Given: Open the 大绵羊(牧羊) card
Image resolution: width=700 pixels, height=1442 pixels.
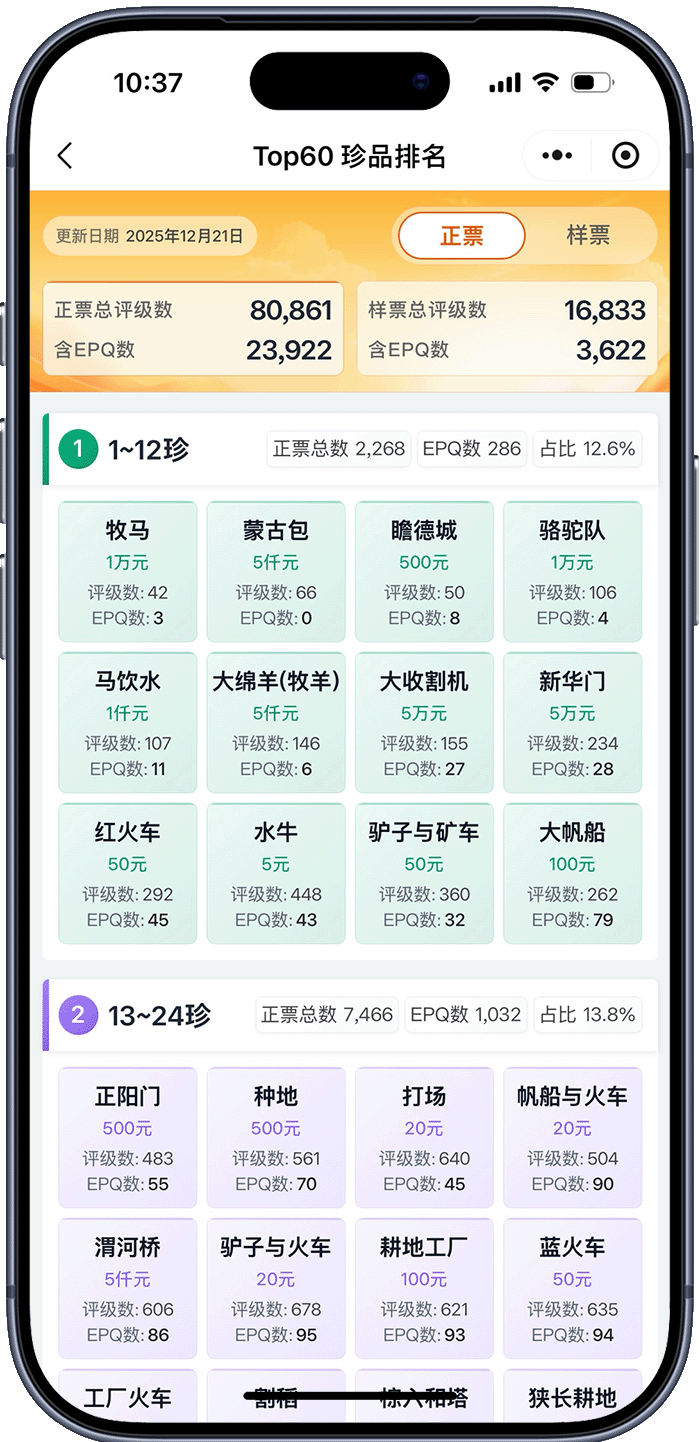Looking at the screenshot, I should click(276, 723).
